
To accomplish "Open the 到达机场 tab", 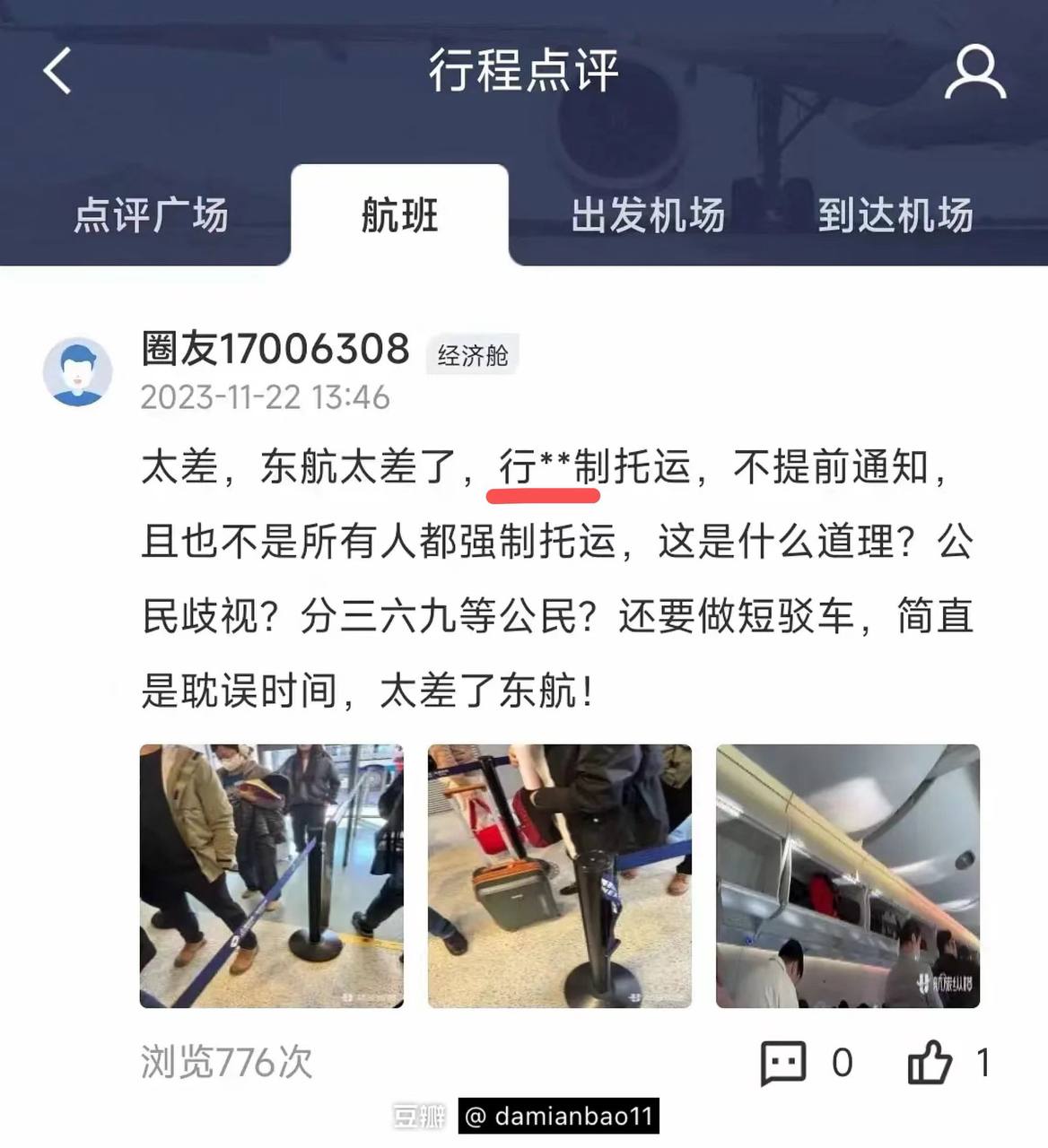I will coord(895,216).
